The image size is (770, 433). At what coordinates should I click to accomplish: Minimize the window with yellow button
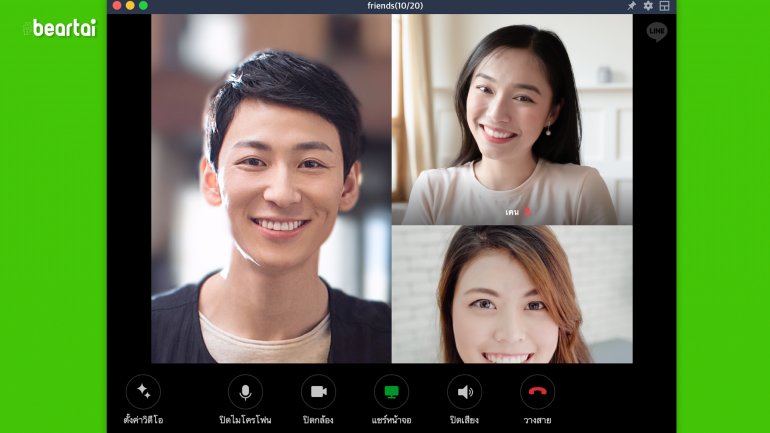pyautogui.click(x=130, y=6)
